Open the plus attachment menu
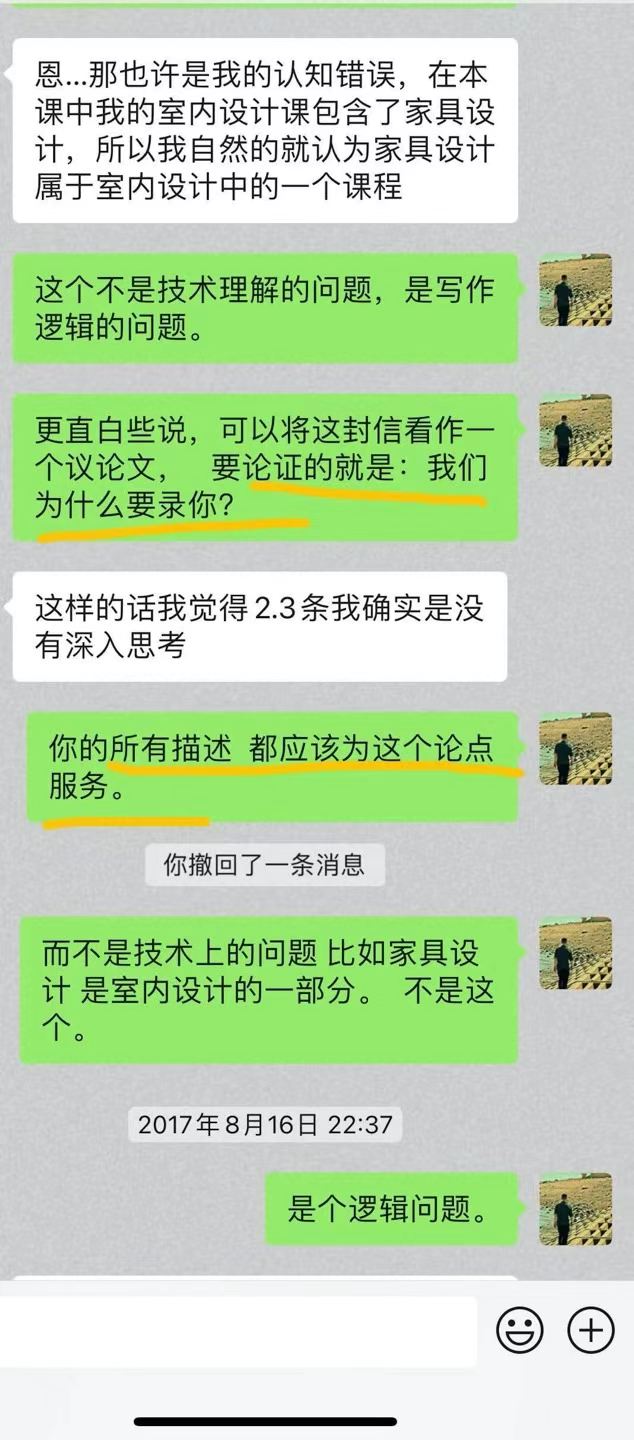Viewport: 634px width, 1440px height. point(591,1331)
